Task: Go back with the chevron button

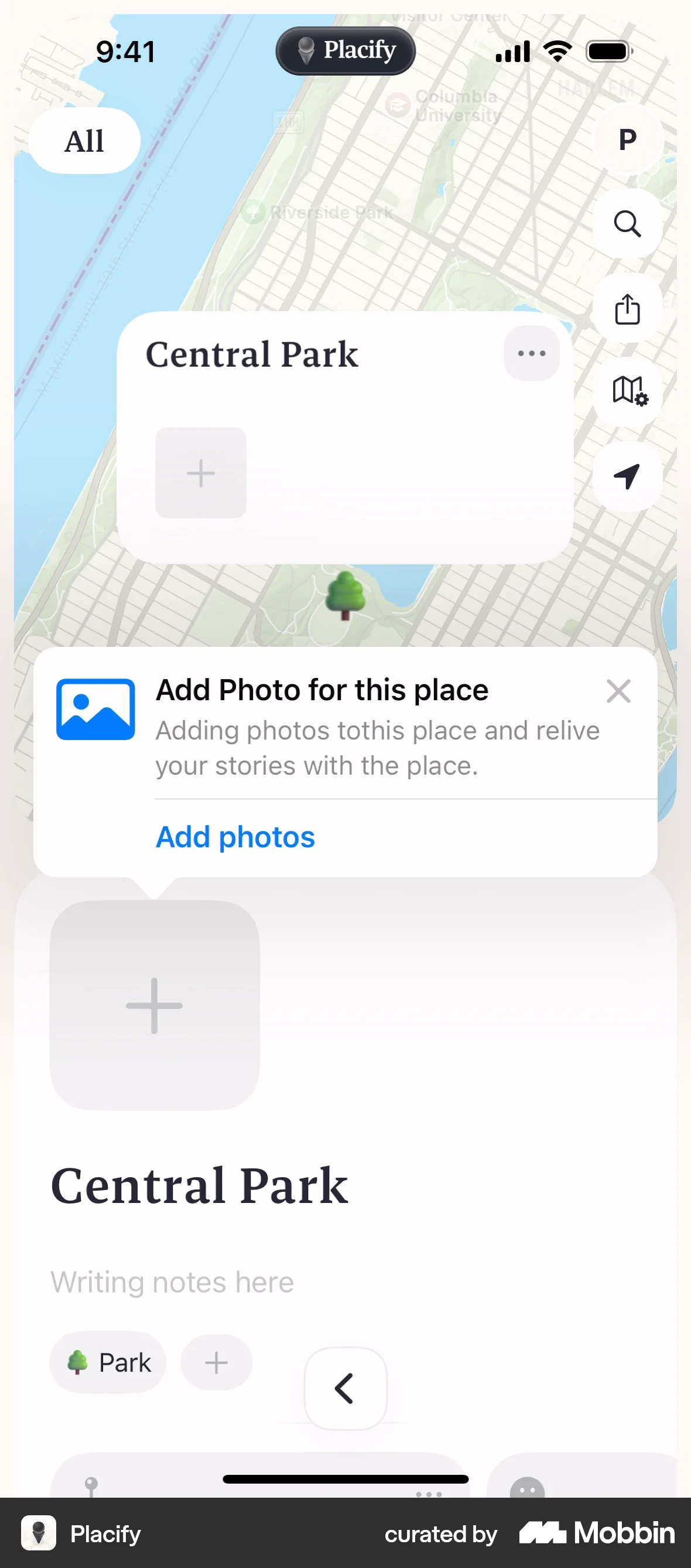Action: [345, 1389]
